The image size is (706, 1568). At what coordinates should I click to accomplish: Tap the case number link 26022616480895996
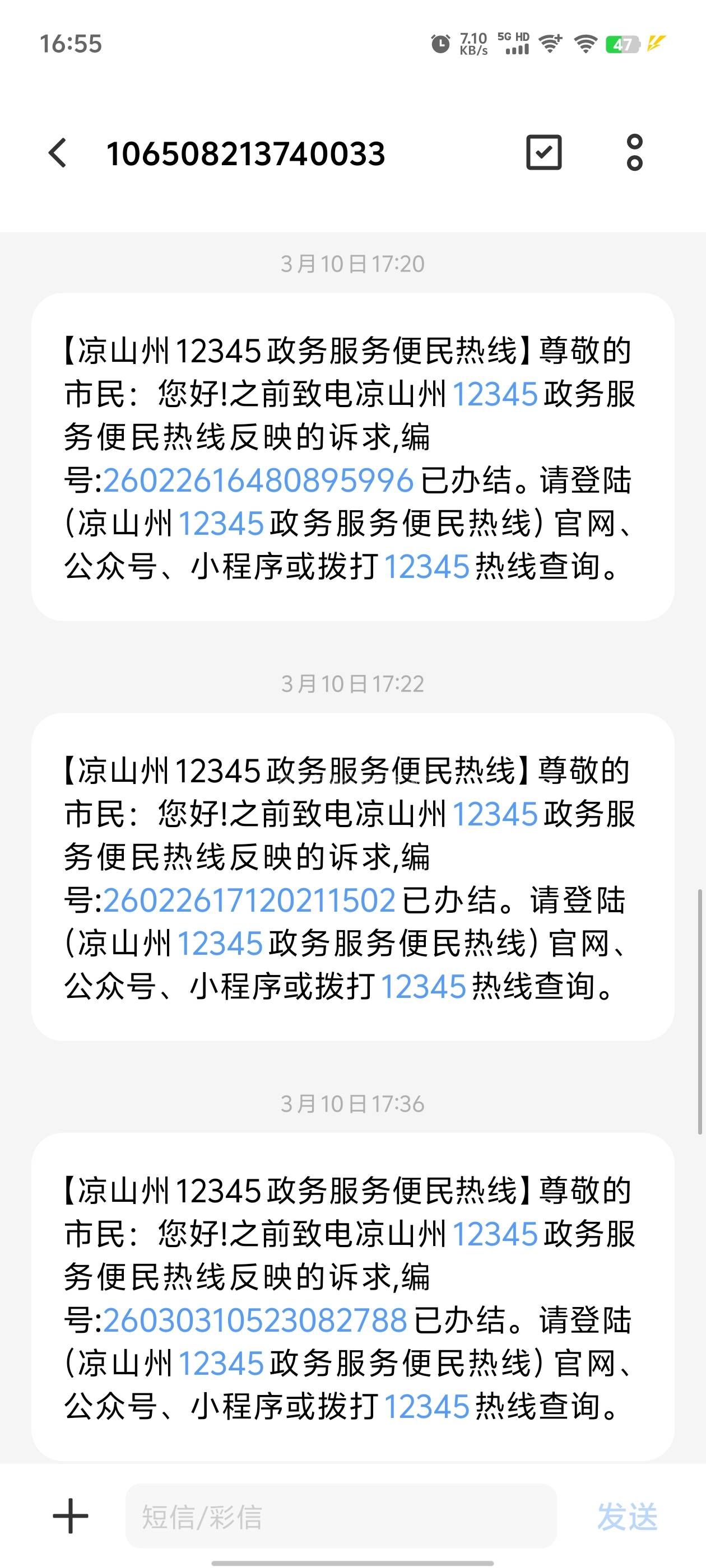[x=258, y=480]
